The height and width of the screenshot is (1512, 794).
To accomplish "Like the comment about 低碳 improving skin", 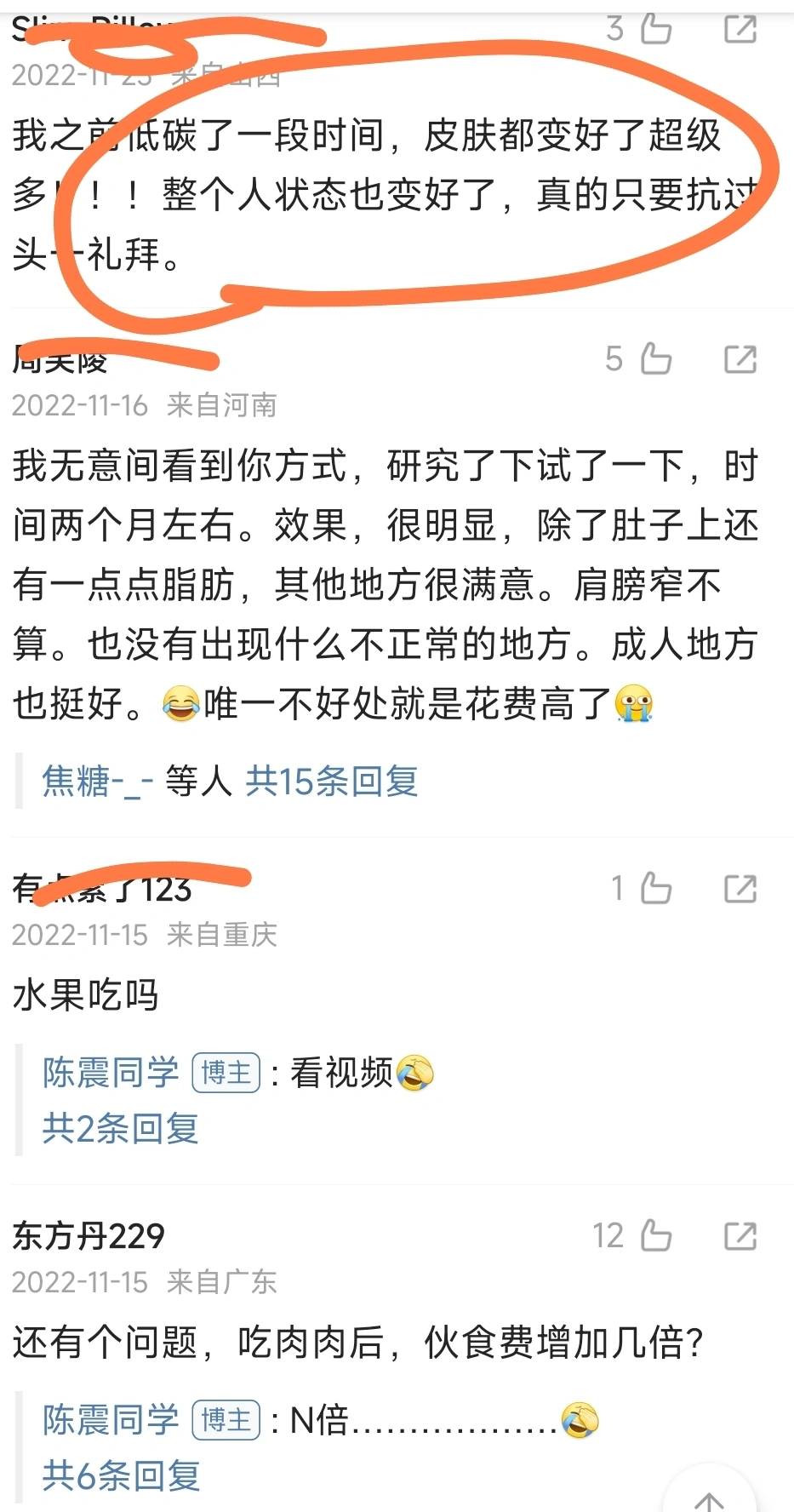I will [x=655, y=29].
